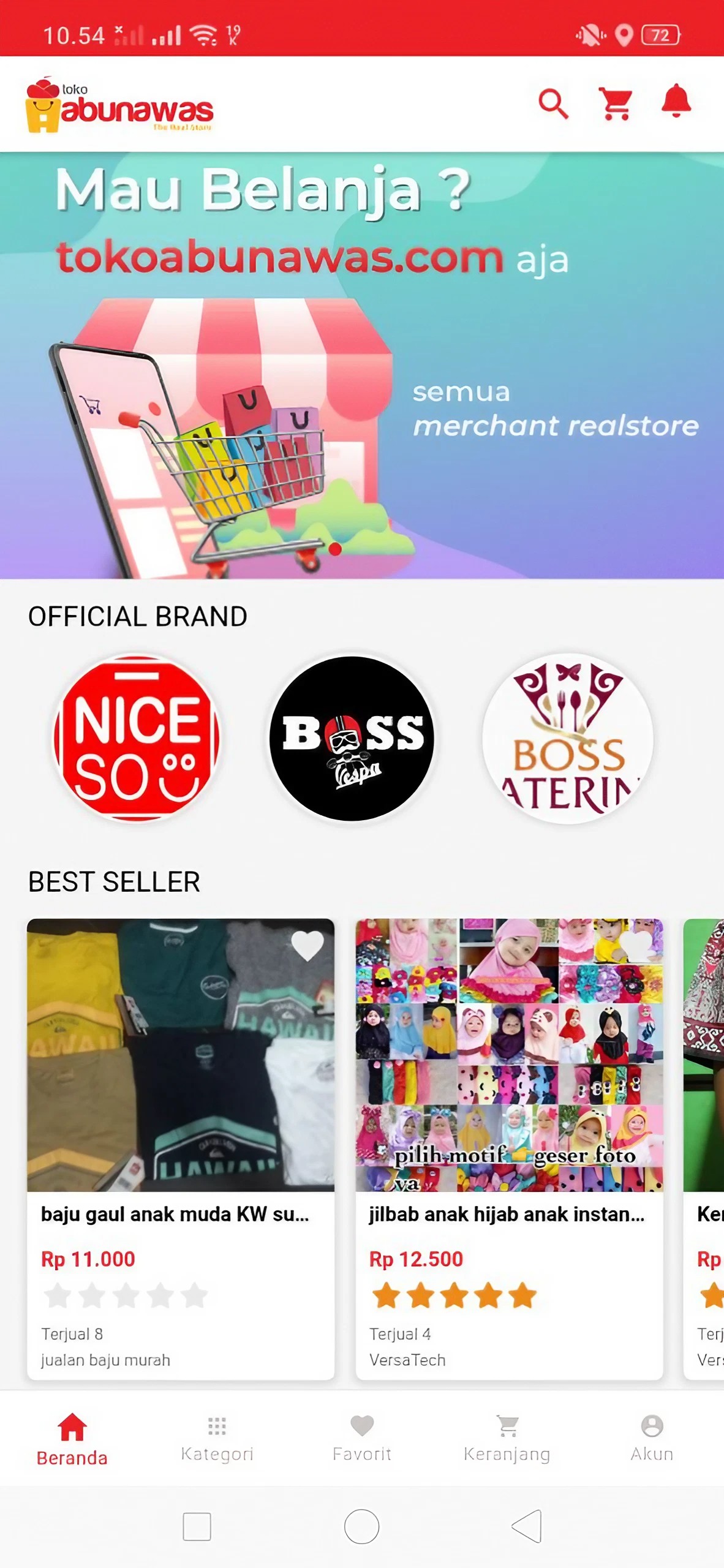This screenshot has width=724, height=1568.
Task: Open the Boss Catering official brand
Action: coord(568,738)
